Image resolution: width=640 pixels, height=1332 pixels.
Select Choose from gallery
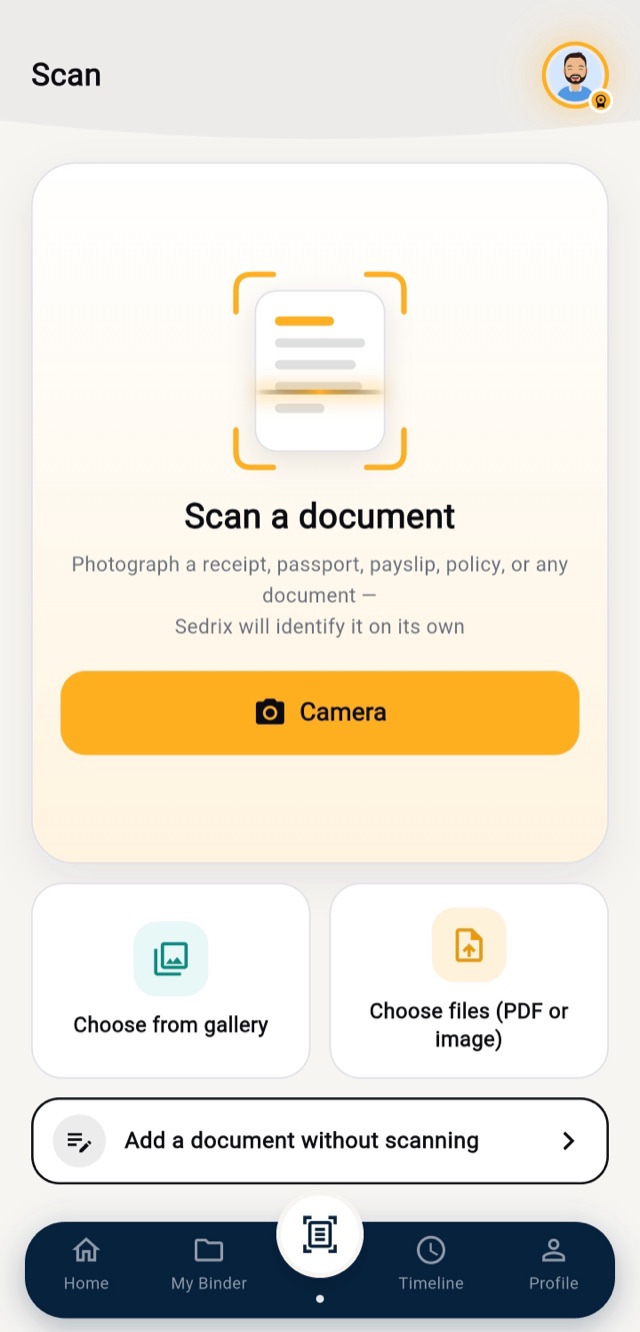pos(171,980)
